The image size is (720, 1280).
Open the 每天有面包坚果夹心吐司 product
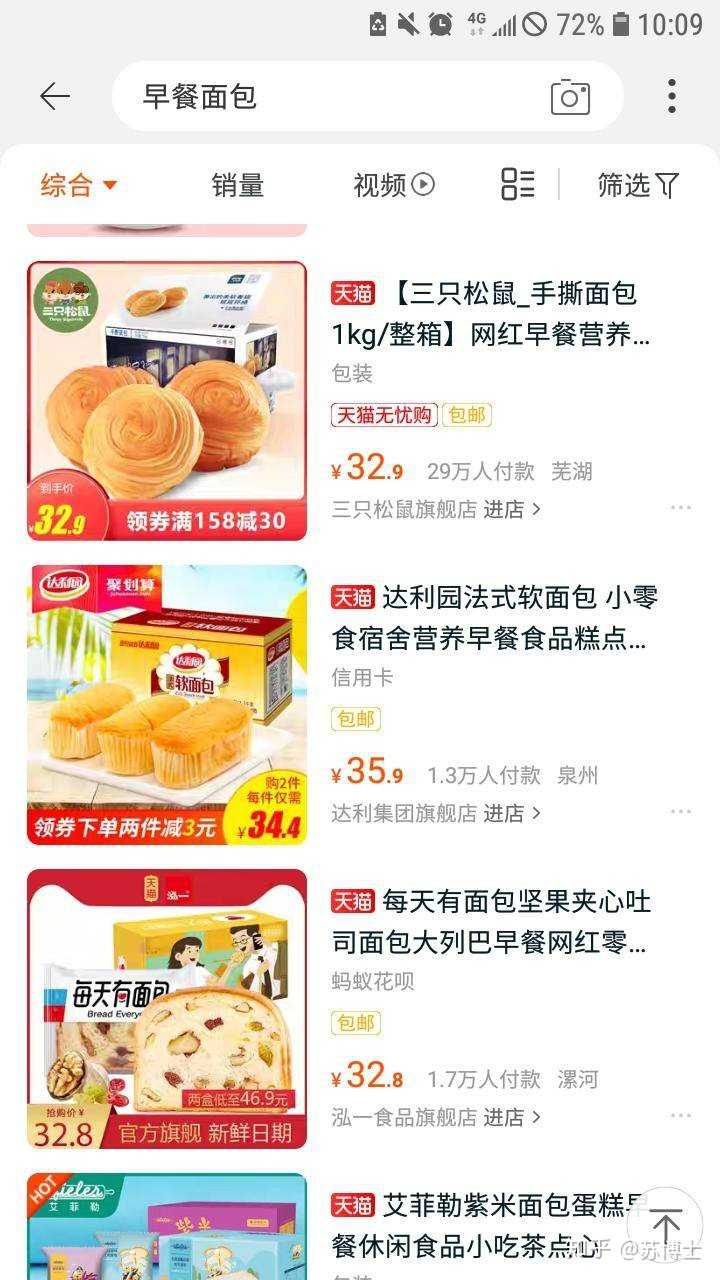(x=491, y=922)
